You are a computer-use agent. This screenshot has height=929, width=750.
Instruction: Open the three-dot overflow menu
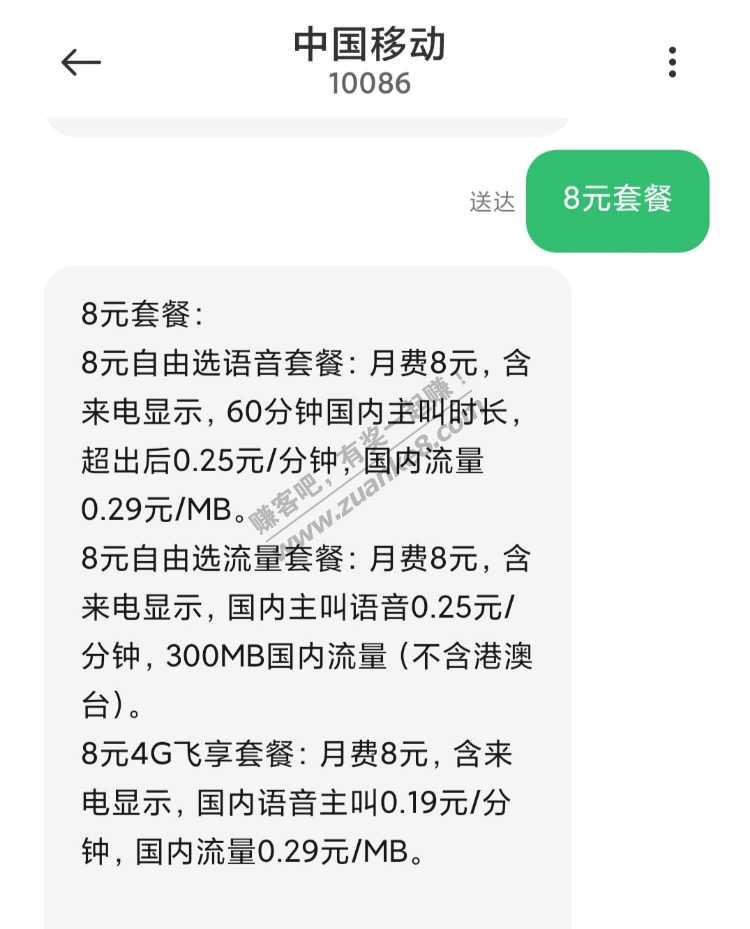pos(672,62)
